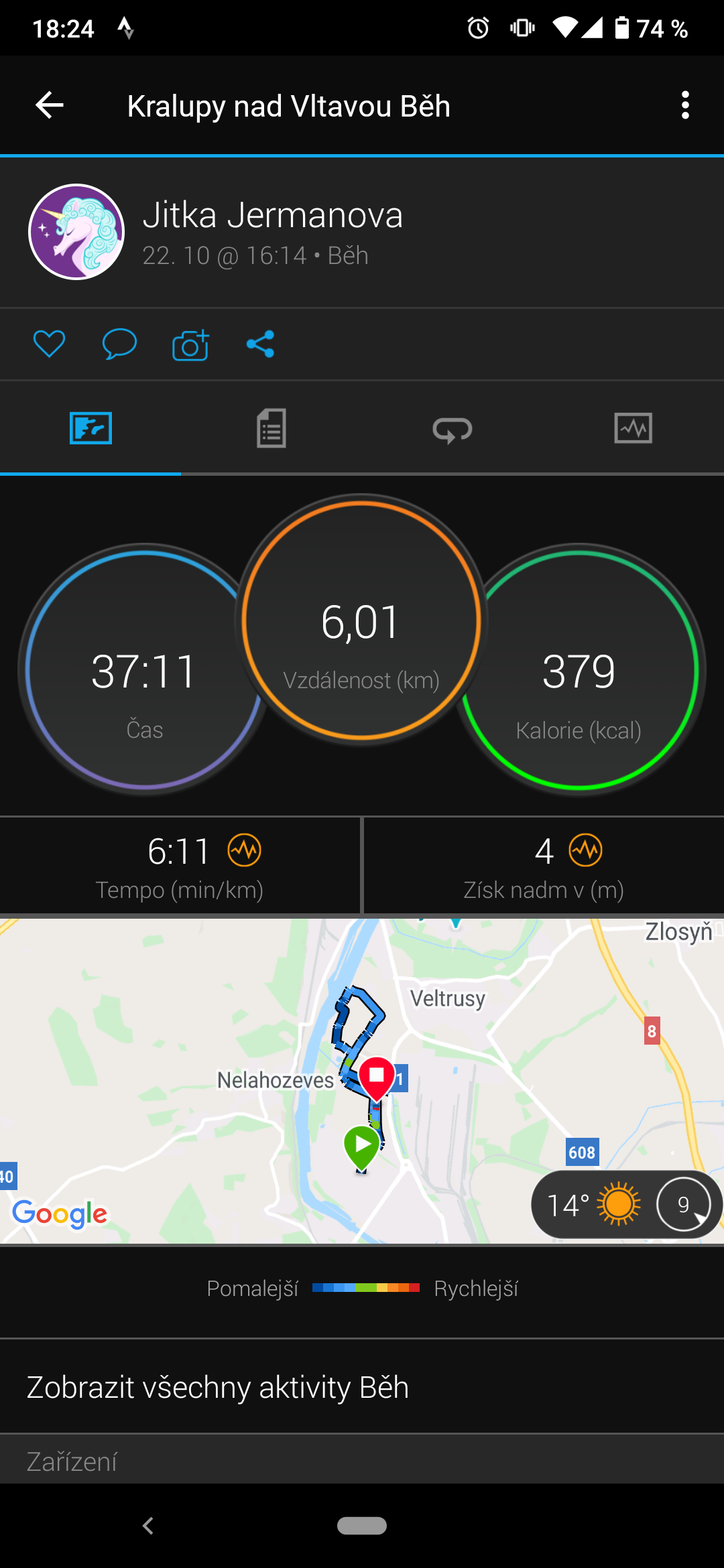Tap the system back button
The height and width of the screenshot is (1568, 724).
pos(148,1526)
